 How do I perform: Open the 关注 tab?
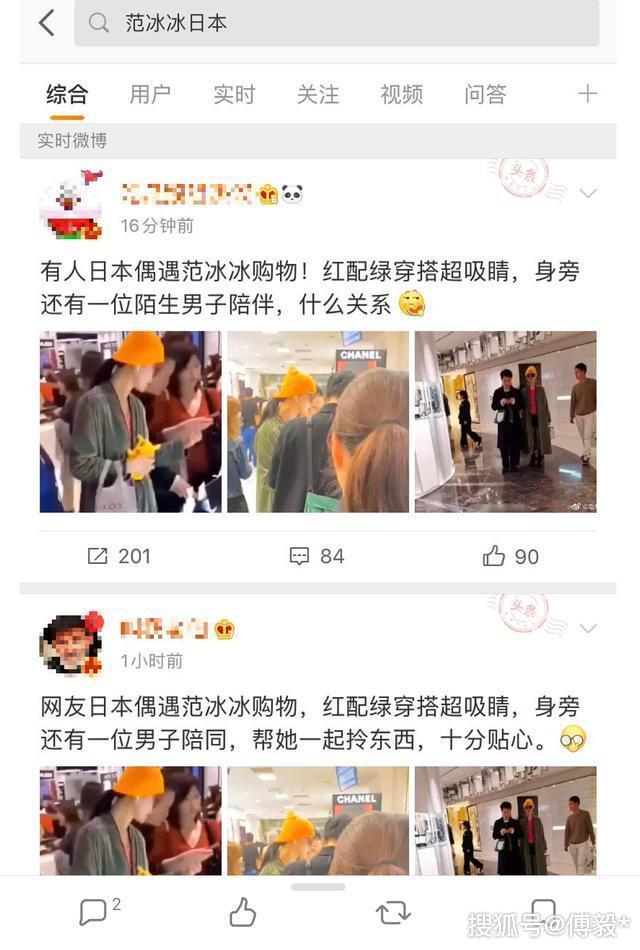[318, 95]
